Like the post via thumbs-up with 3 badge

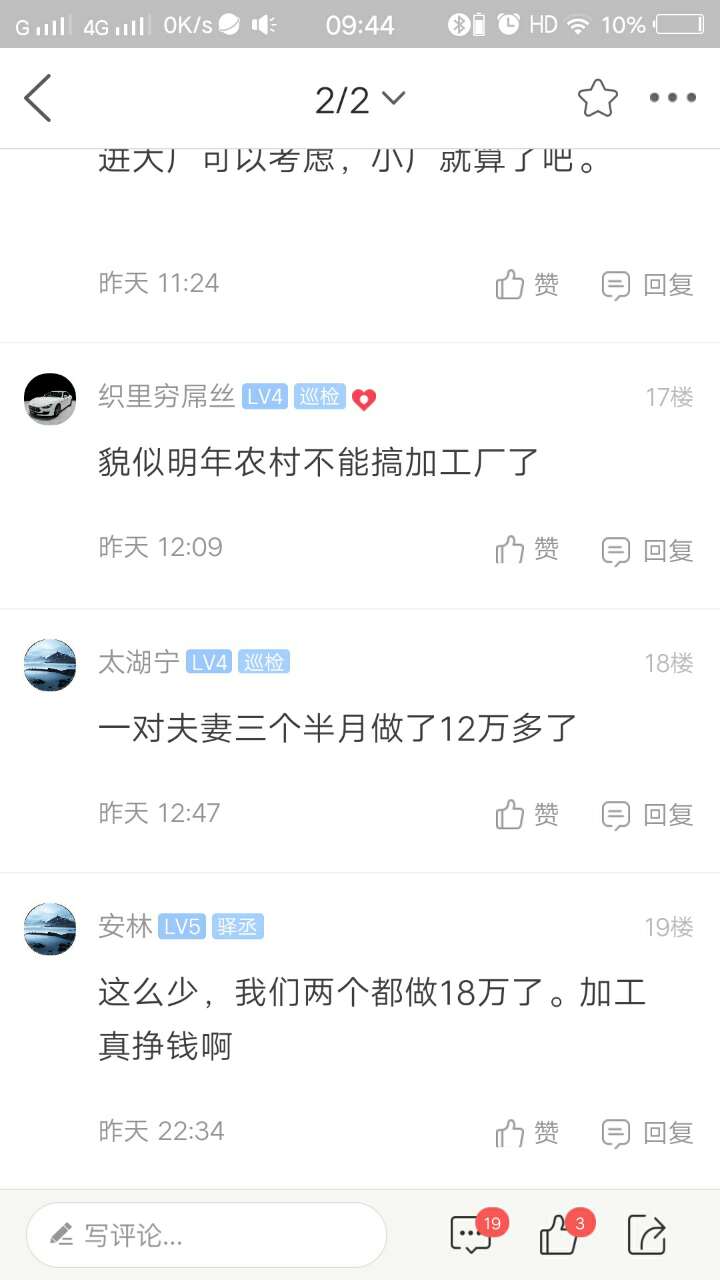(560, 1235)
